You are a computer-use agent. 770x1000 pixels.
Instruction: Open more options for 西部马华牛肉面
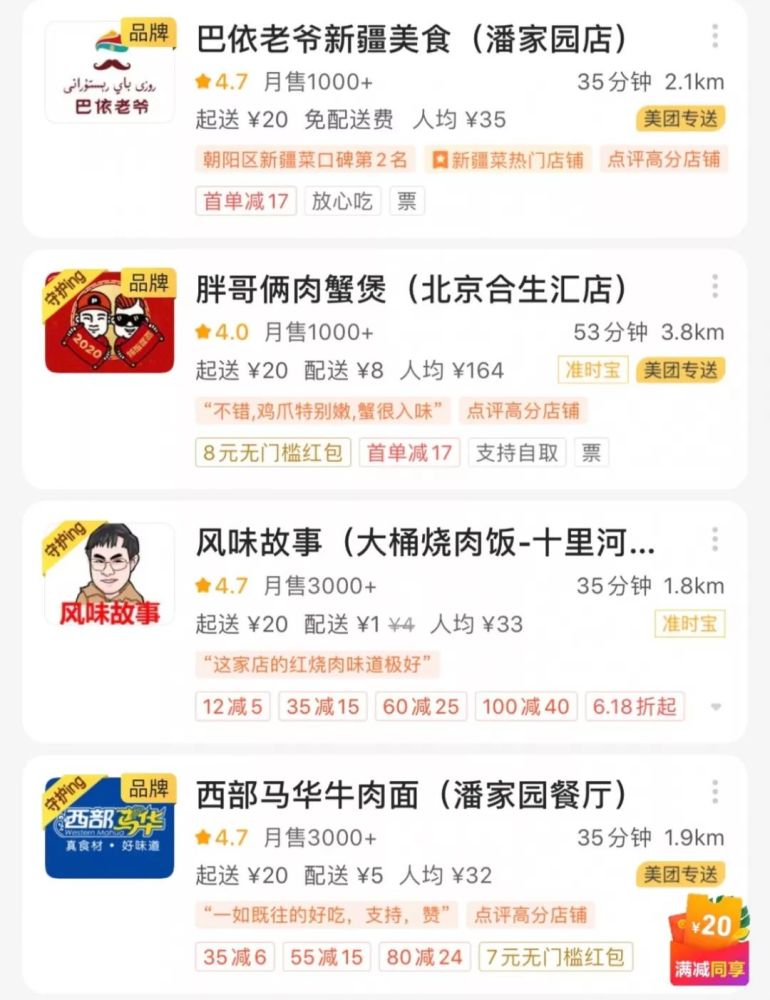714,793
